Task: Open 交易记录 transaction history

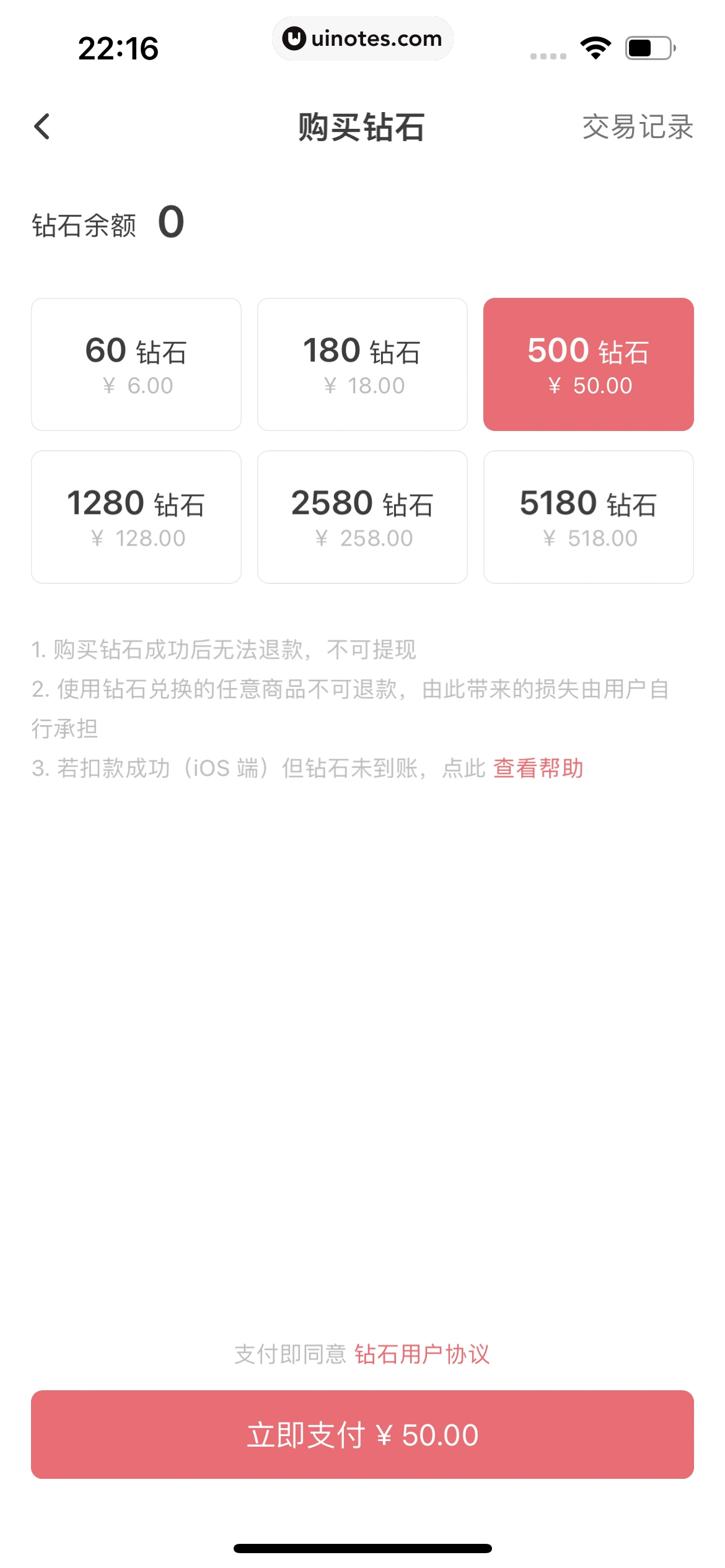Action: (x=637, y=127)
